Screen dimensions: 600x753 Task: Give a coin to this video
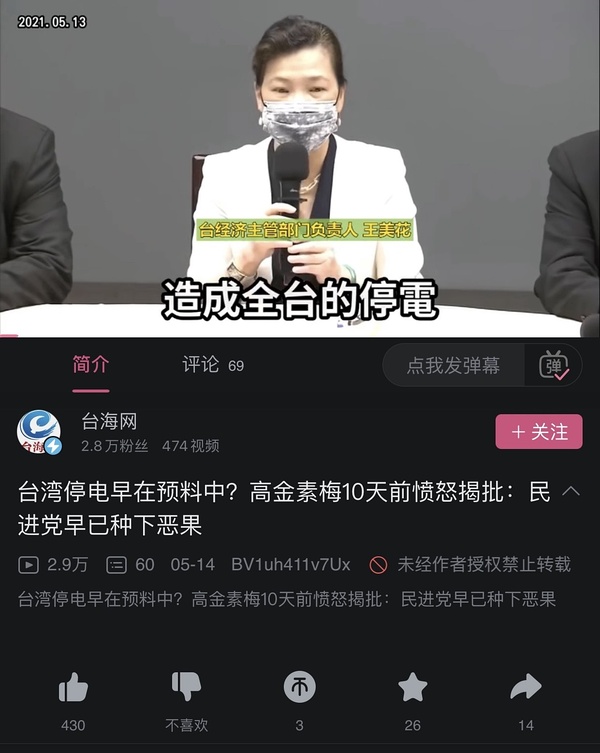point(299,688)
